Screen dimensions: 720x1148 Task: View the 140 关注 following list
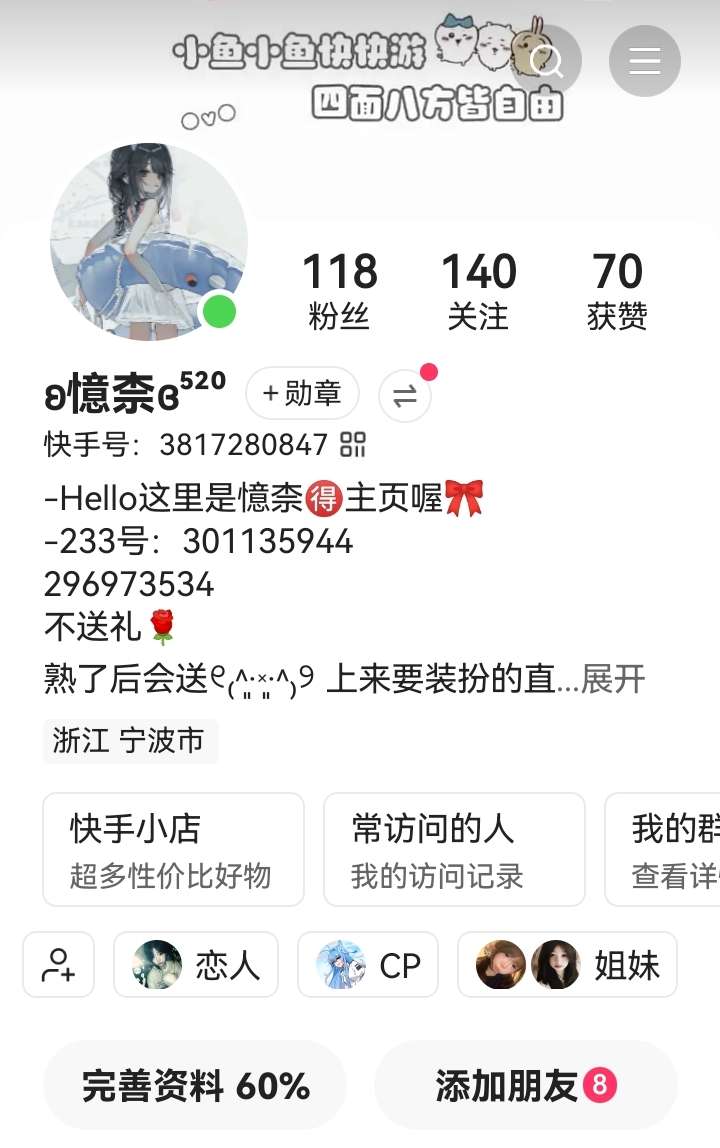pyautogui.click(x=478, y=290)
